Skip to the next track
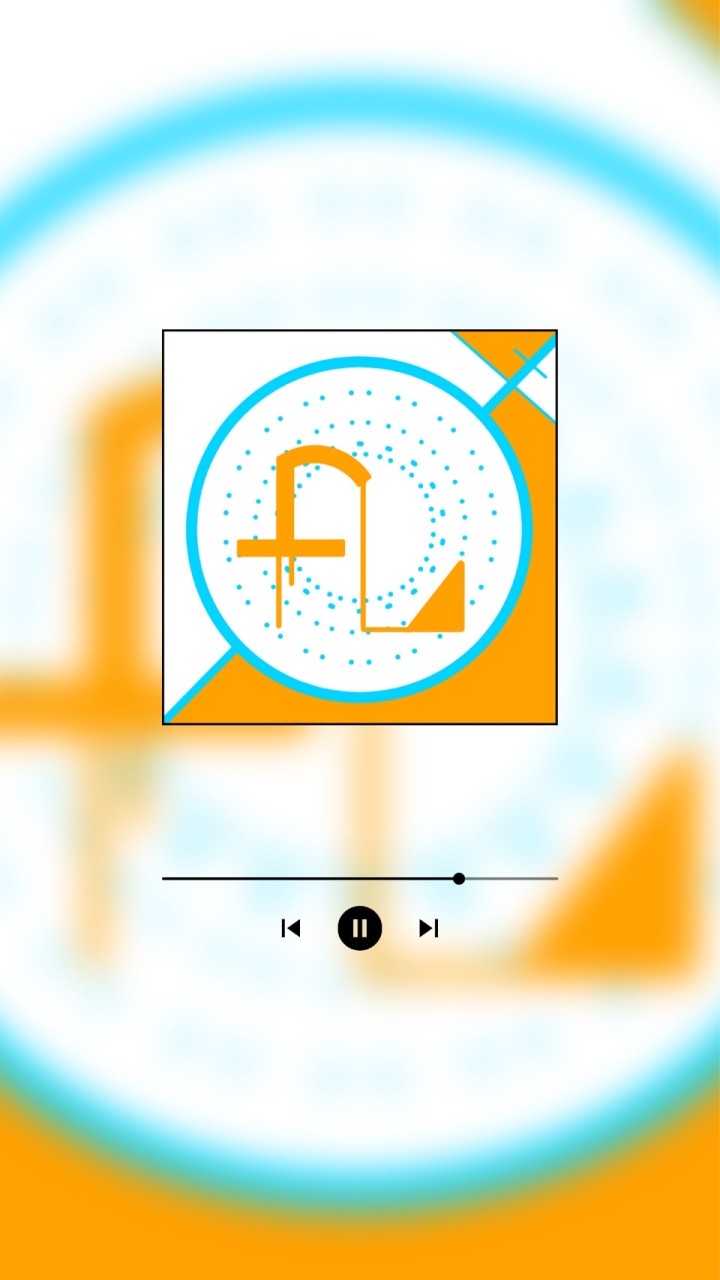 pos(429,928)
